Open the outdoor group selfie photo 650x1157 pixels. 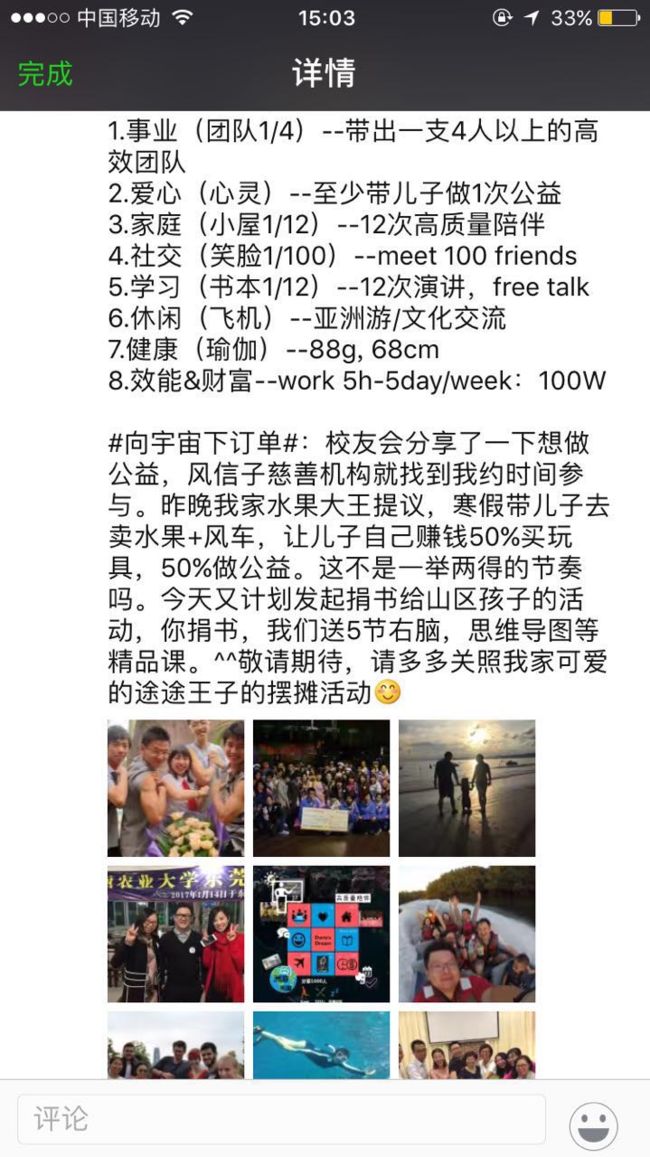point(176,1045)
